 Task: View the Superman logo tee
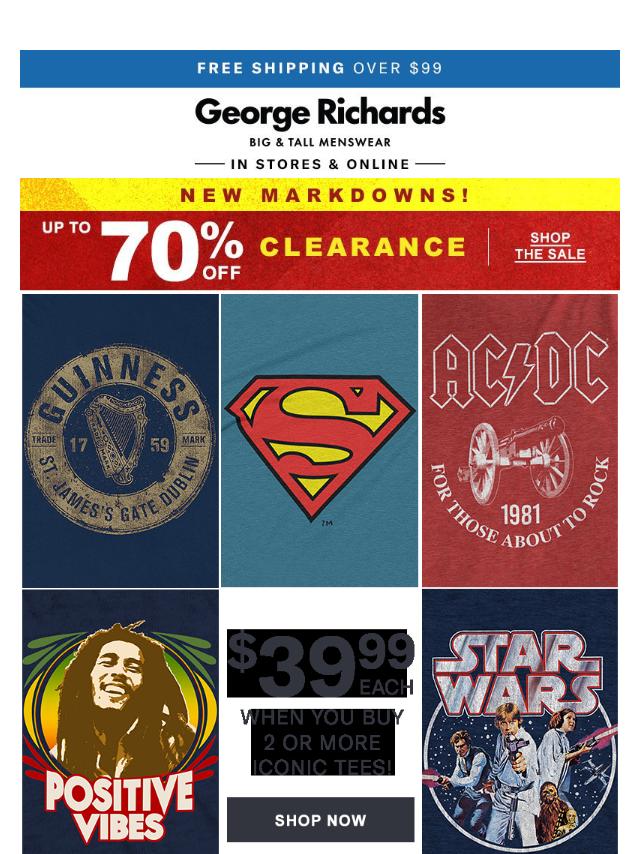[320, 440]
